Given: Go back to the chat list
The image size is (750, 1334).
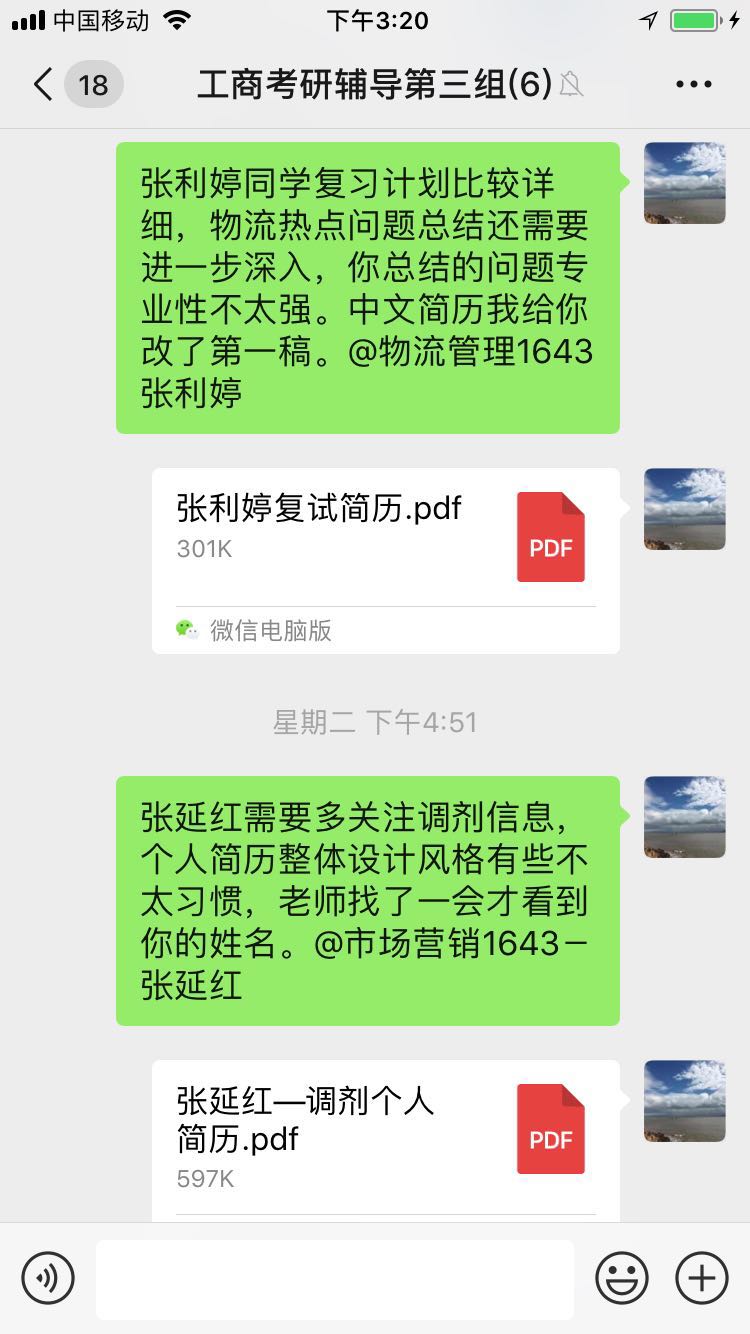Looking at the screenshot, I should [x=42, y=85].
